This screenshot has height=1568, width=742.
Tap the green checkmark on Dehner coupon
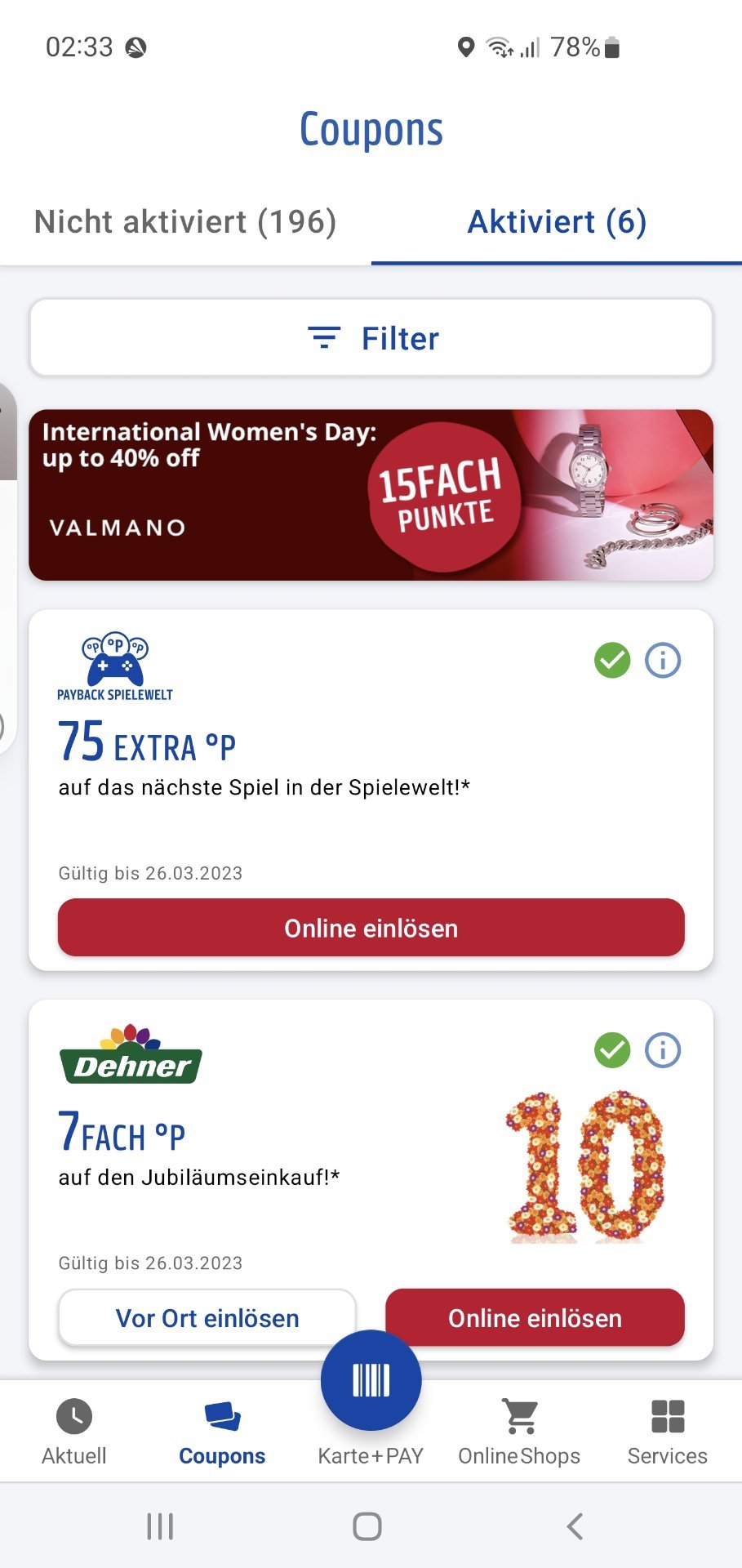click(x=612, y=1050)
